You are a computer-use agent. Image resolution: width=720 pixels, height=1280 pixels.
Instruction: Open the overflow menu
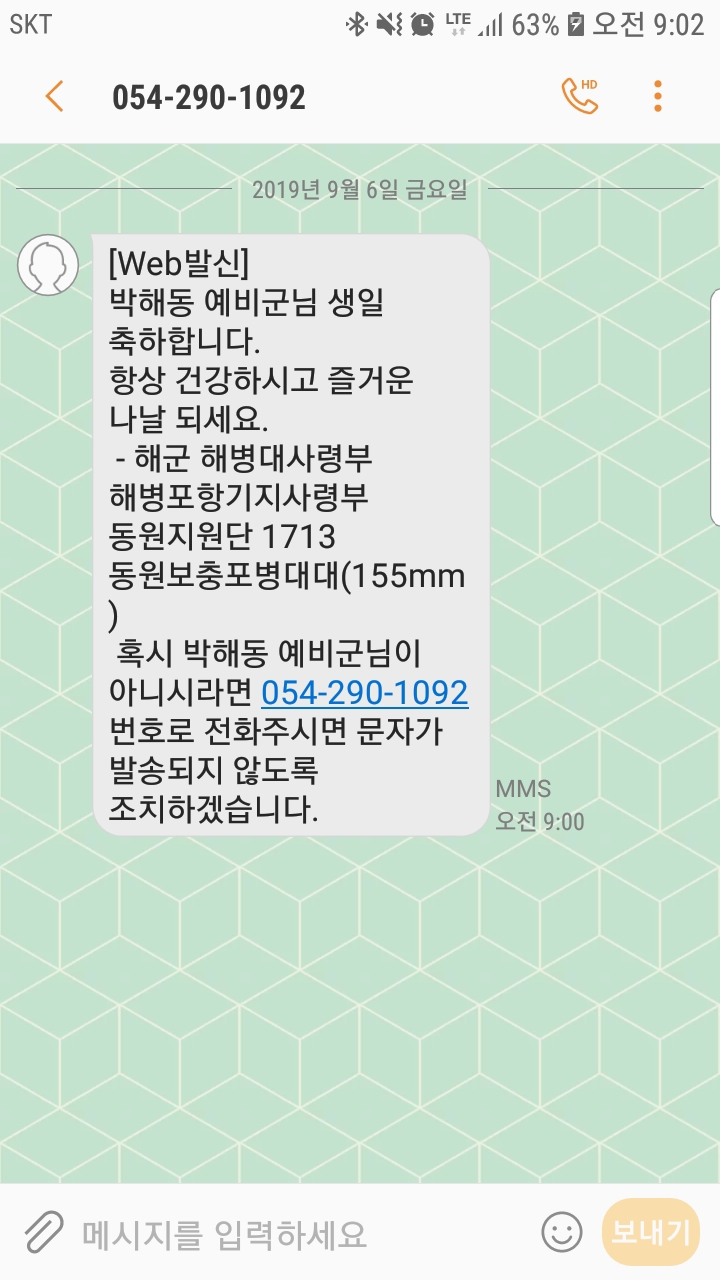pyautogui.click(x=657, y=96)
